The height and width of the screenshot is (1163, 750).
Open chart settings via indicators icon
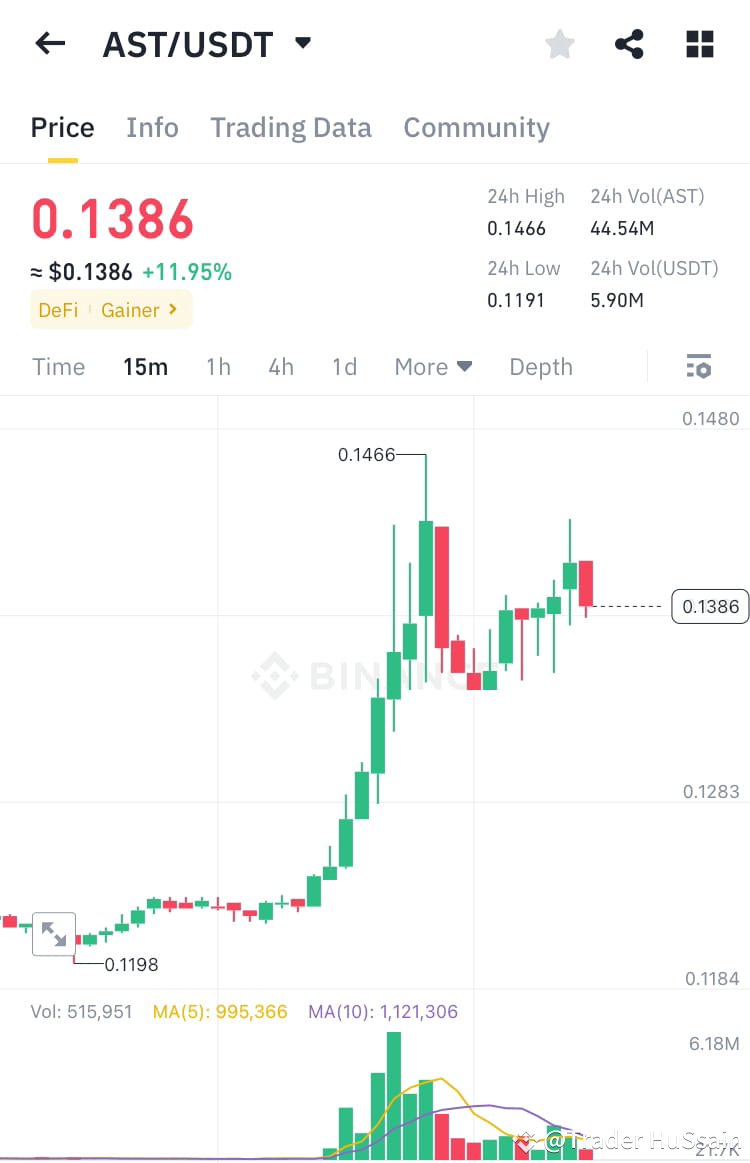(698, 366)
